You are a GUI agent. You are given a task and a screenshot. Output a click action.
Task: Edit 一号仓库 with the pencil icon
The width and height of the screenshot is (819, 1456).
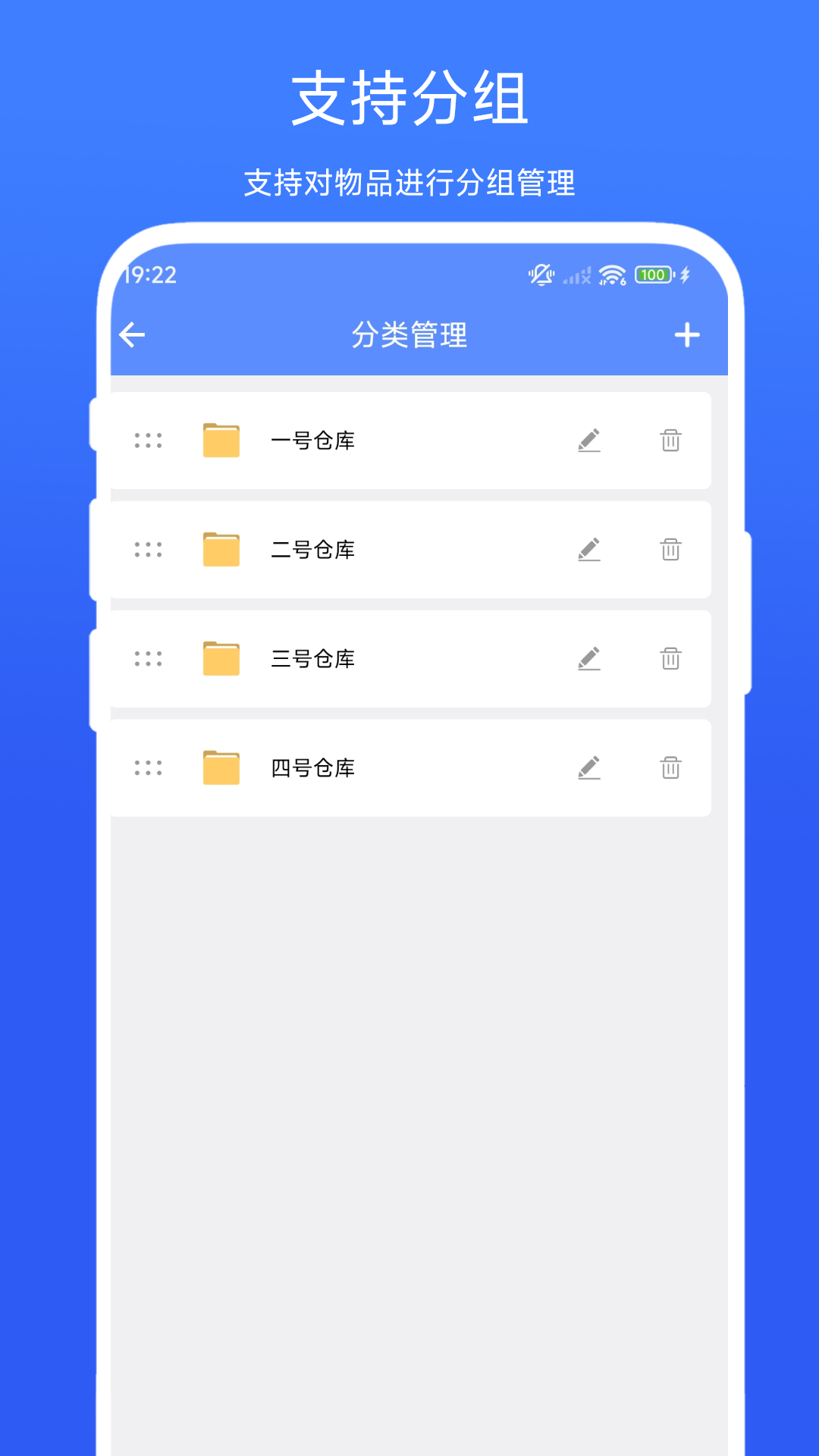(590, 441)
